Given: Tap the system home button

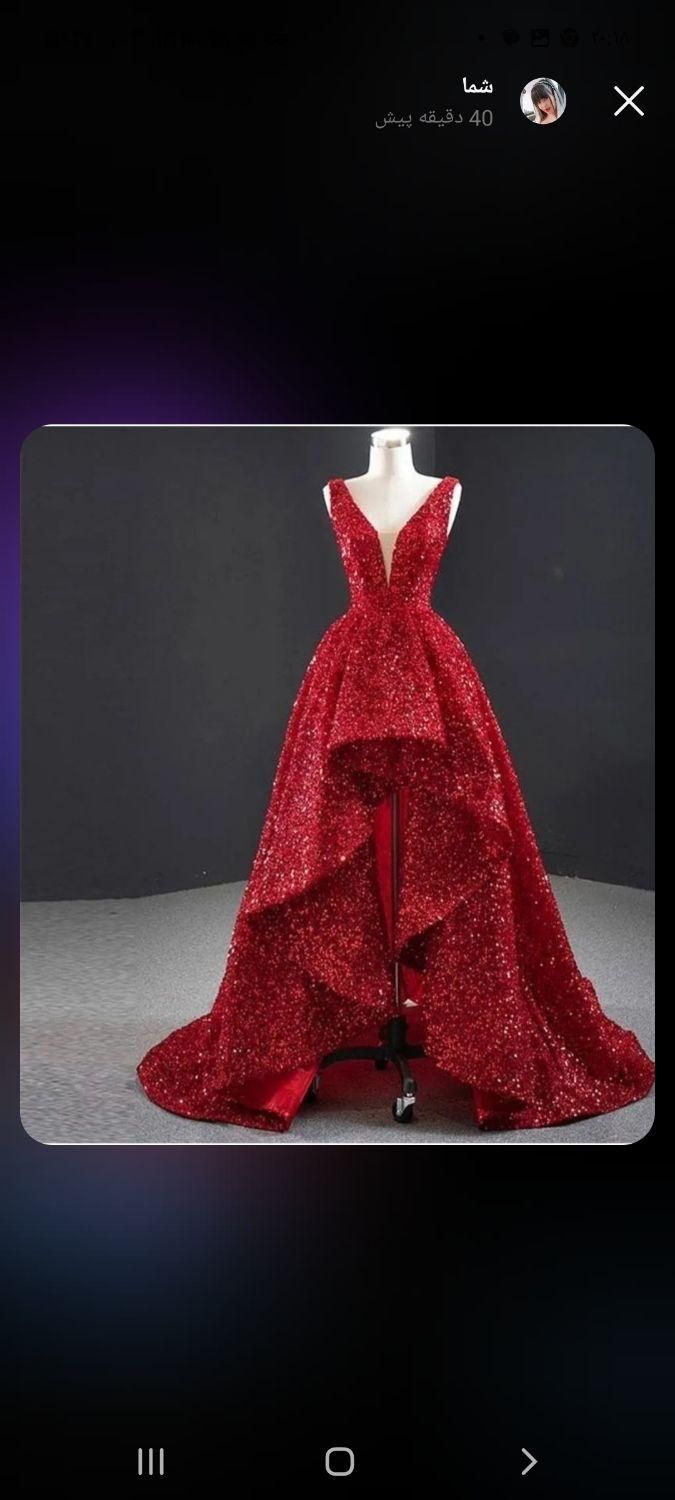Looking at the screenshot, I should [339, 1461].
